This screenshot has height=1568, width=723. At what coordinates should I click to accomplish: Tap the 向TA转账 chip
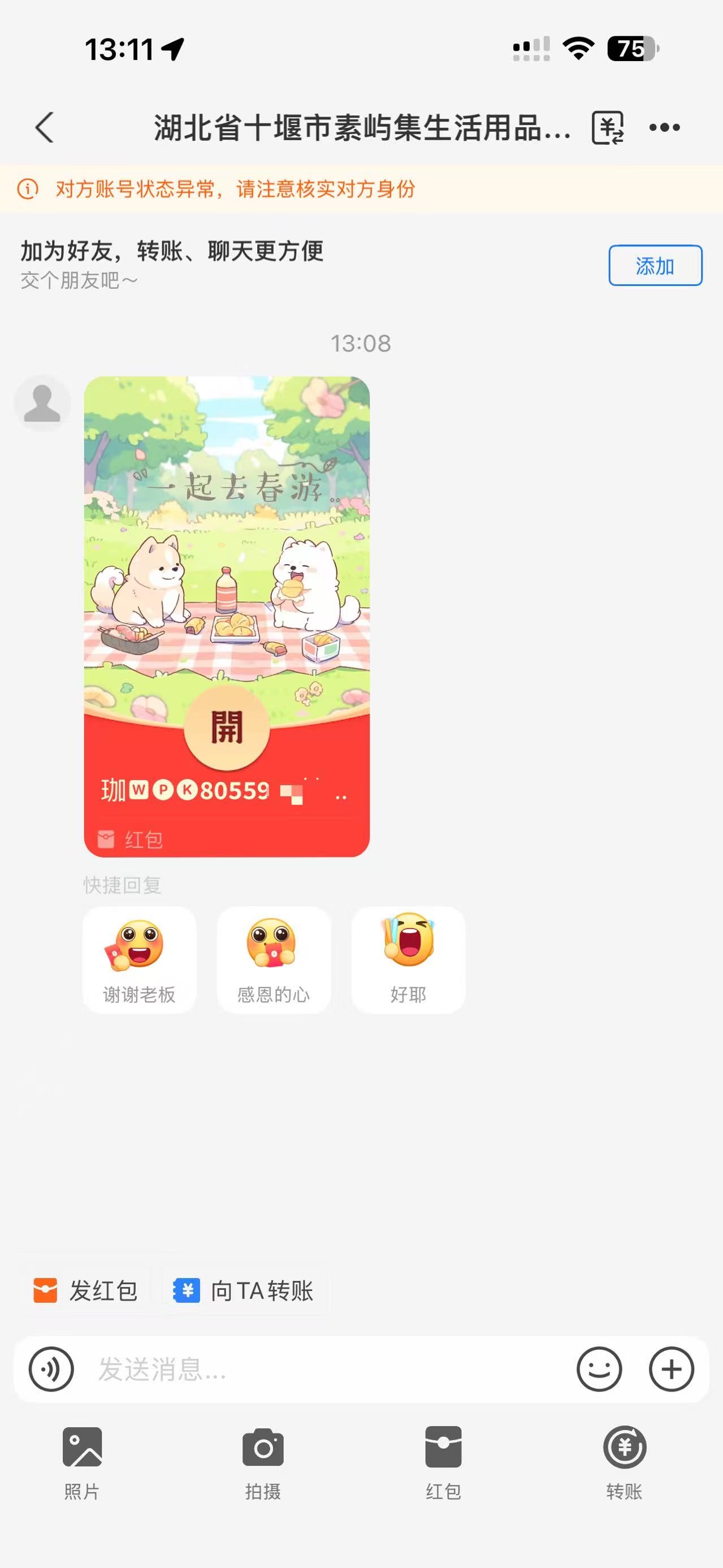click(x=244, y=1291)
